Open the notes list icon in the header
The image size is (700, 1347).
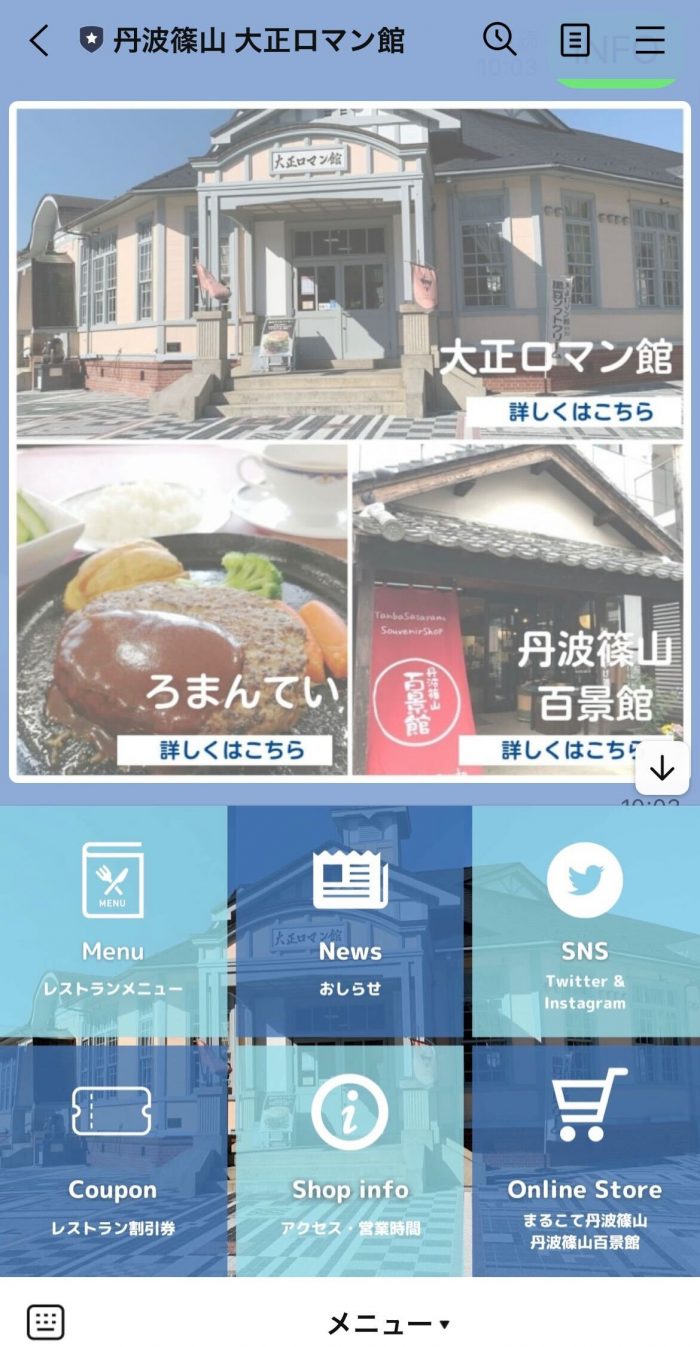[x=575, y=40]
